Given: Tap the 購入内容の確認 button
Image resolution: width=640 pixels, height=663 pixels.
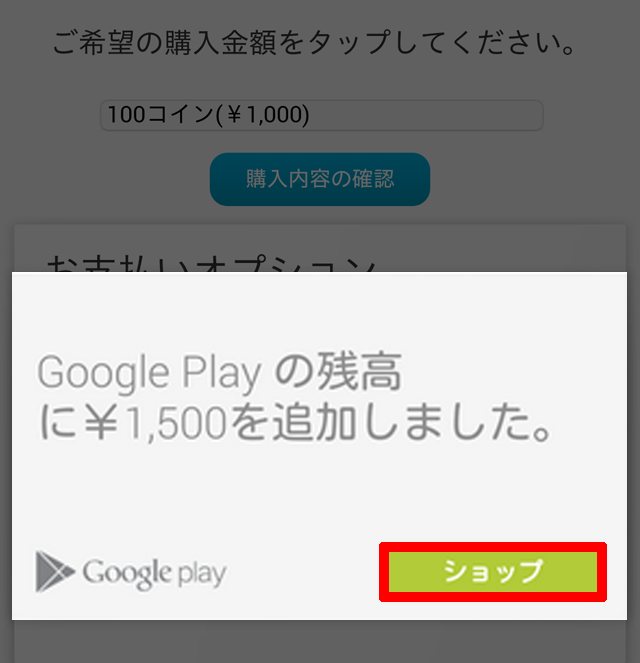Looking at the screenshot, I should (x=320, y=179).
